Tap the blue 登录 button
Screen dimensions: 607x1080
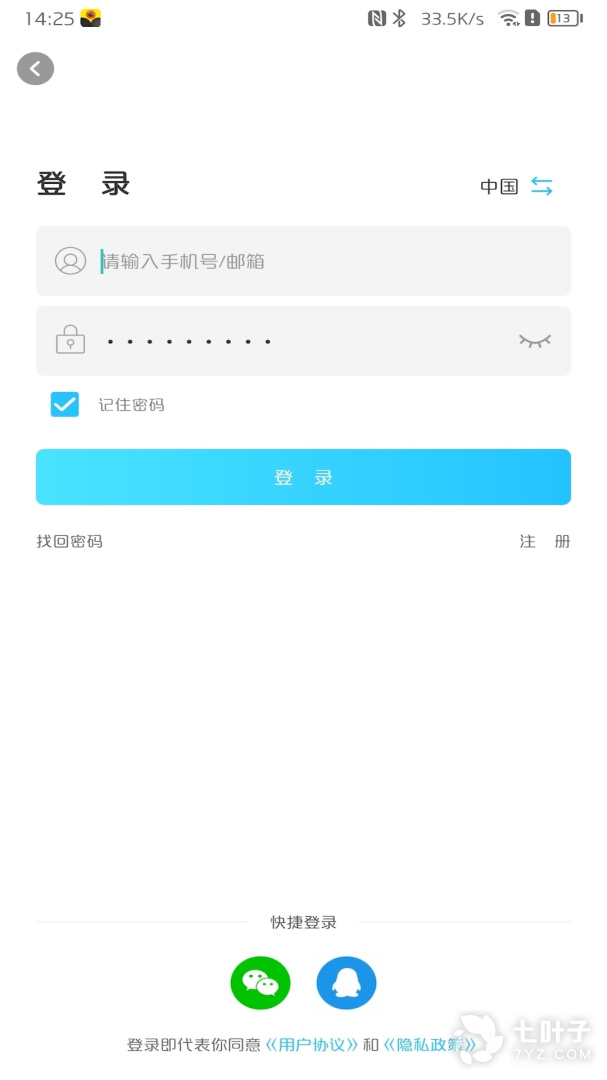point(303,477)
